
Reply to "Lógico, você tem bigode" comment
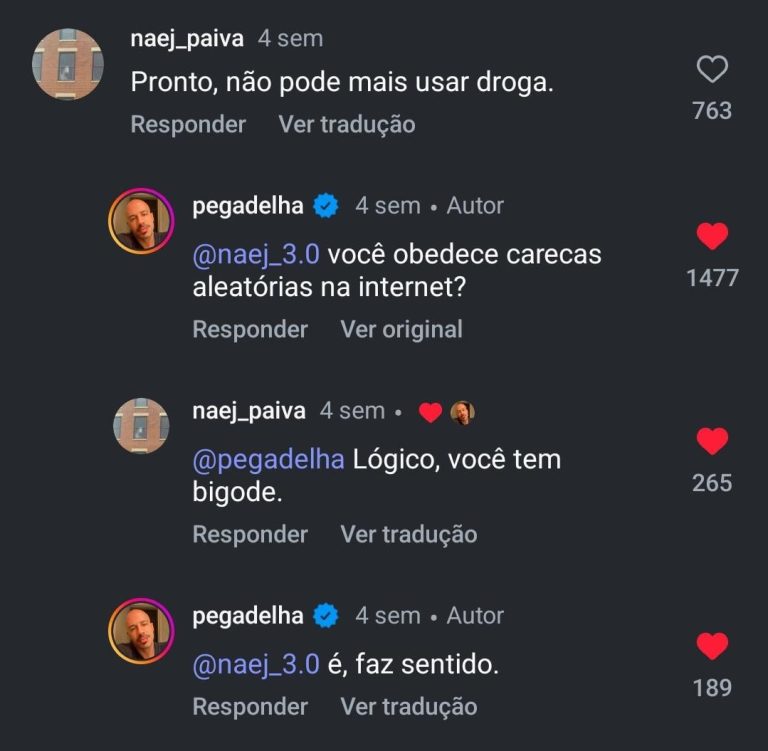(x=250, y=534)
